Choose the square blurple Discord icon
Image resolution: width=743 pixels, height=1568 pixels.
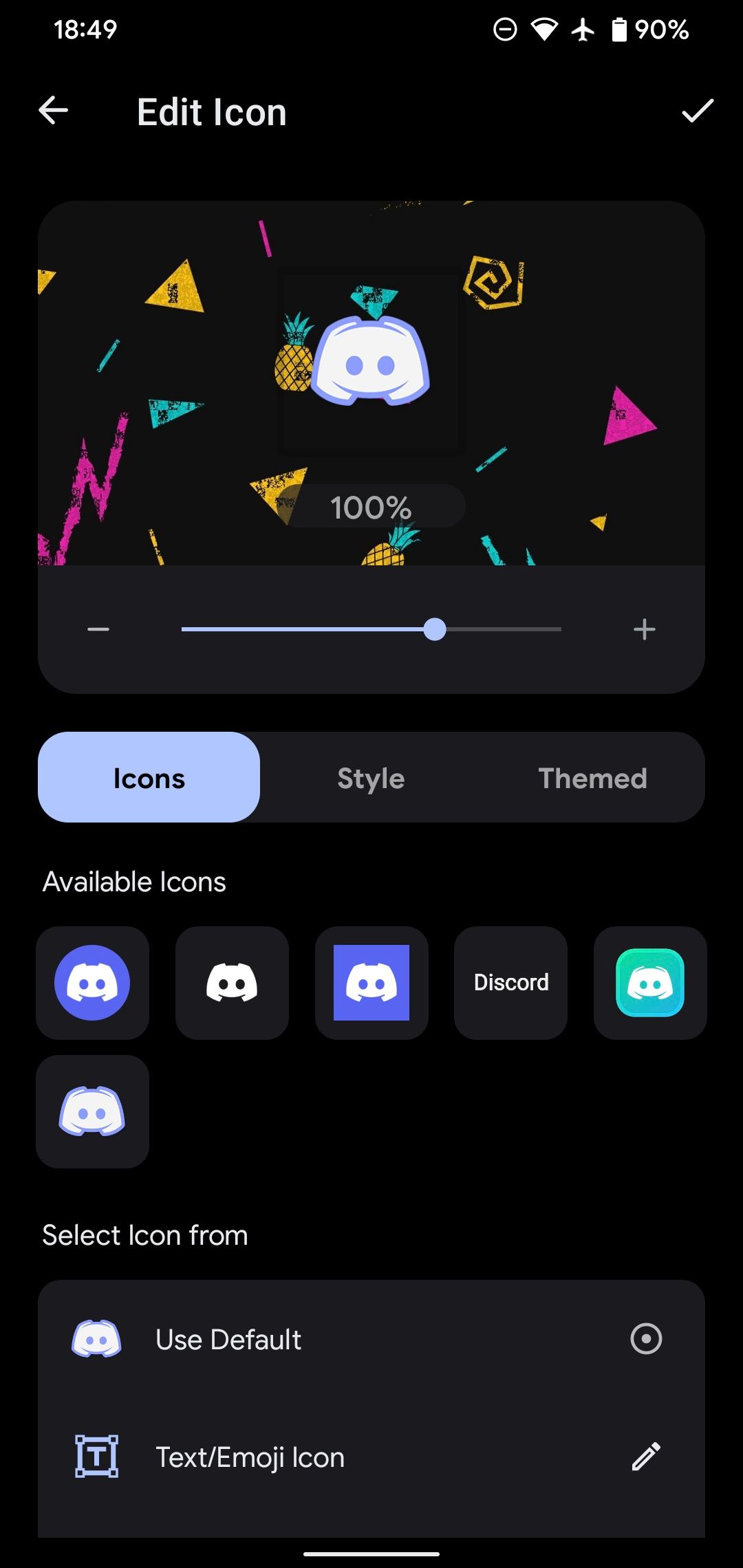371,982
